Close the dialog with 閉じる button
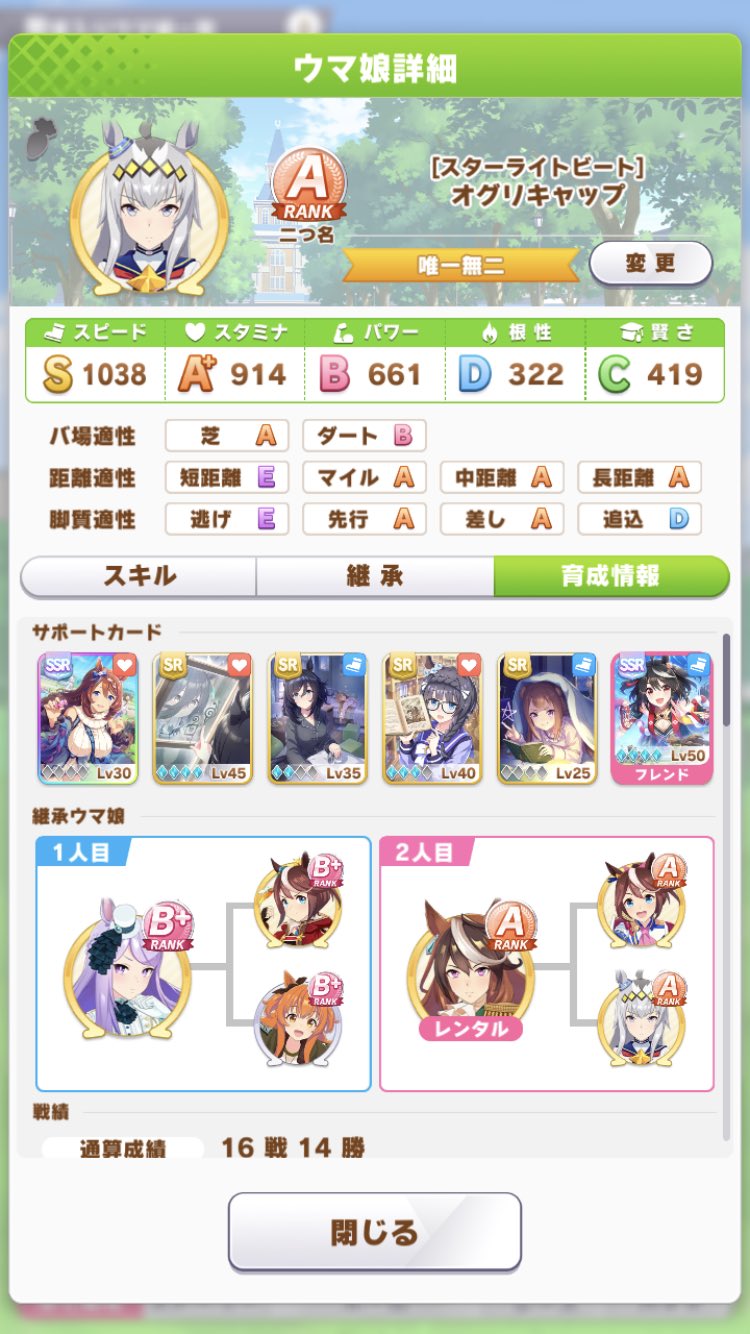Viewport: 750px width, 1334px height. (374, 1231)
